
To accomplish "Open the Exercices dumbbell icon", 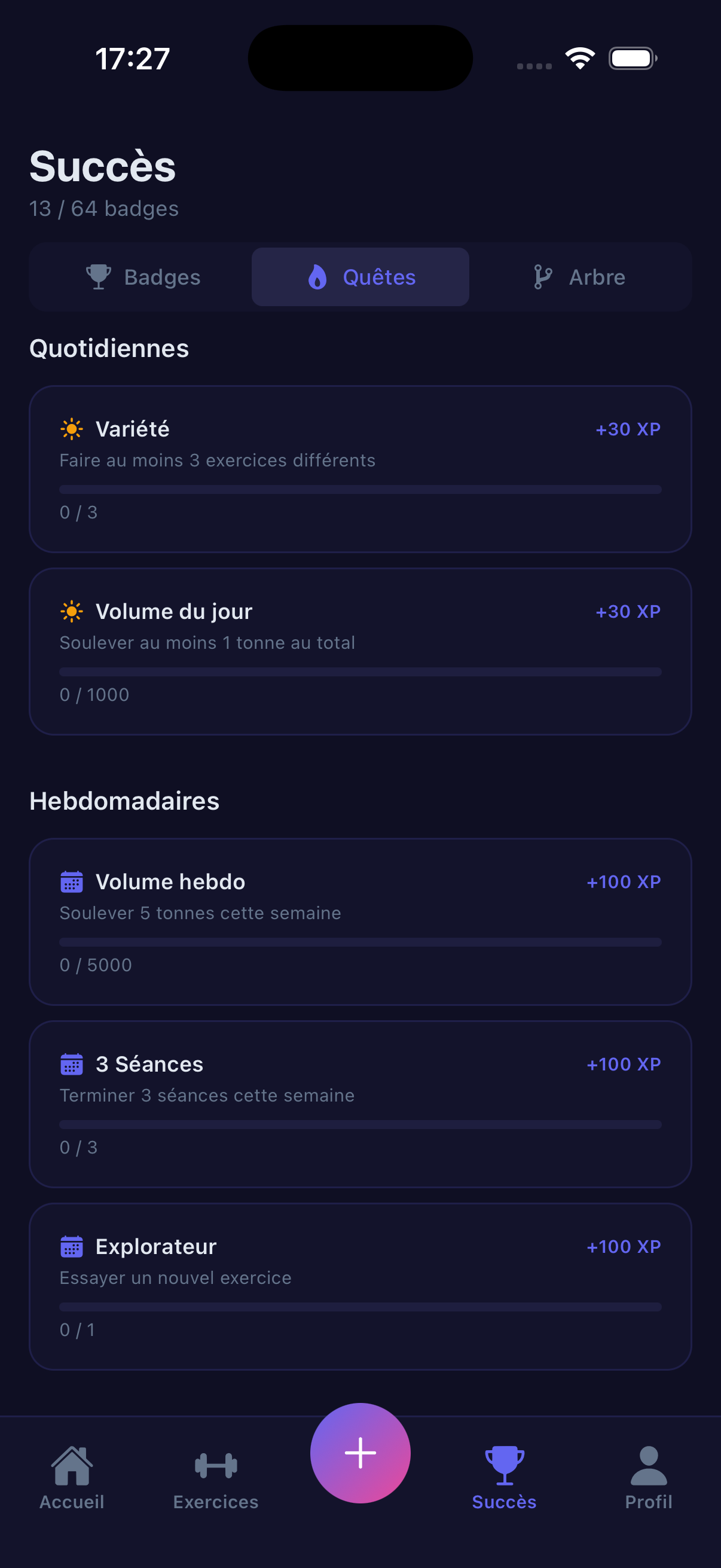I will point(215,1464).
